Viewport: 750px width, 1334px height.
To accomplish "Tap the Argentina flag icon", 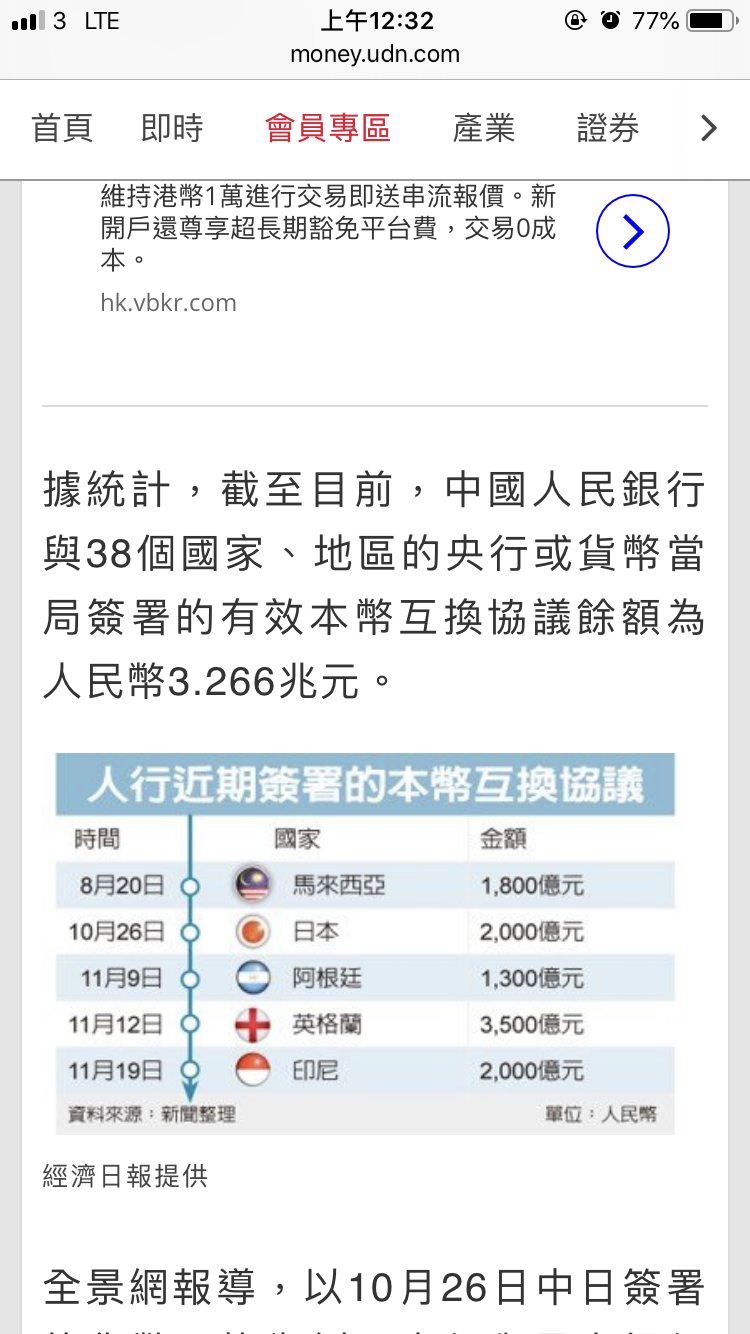I will (x=254, y=978).
